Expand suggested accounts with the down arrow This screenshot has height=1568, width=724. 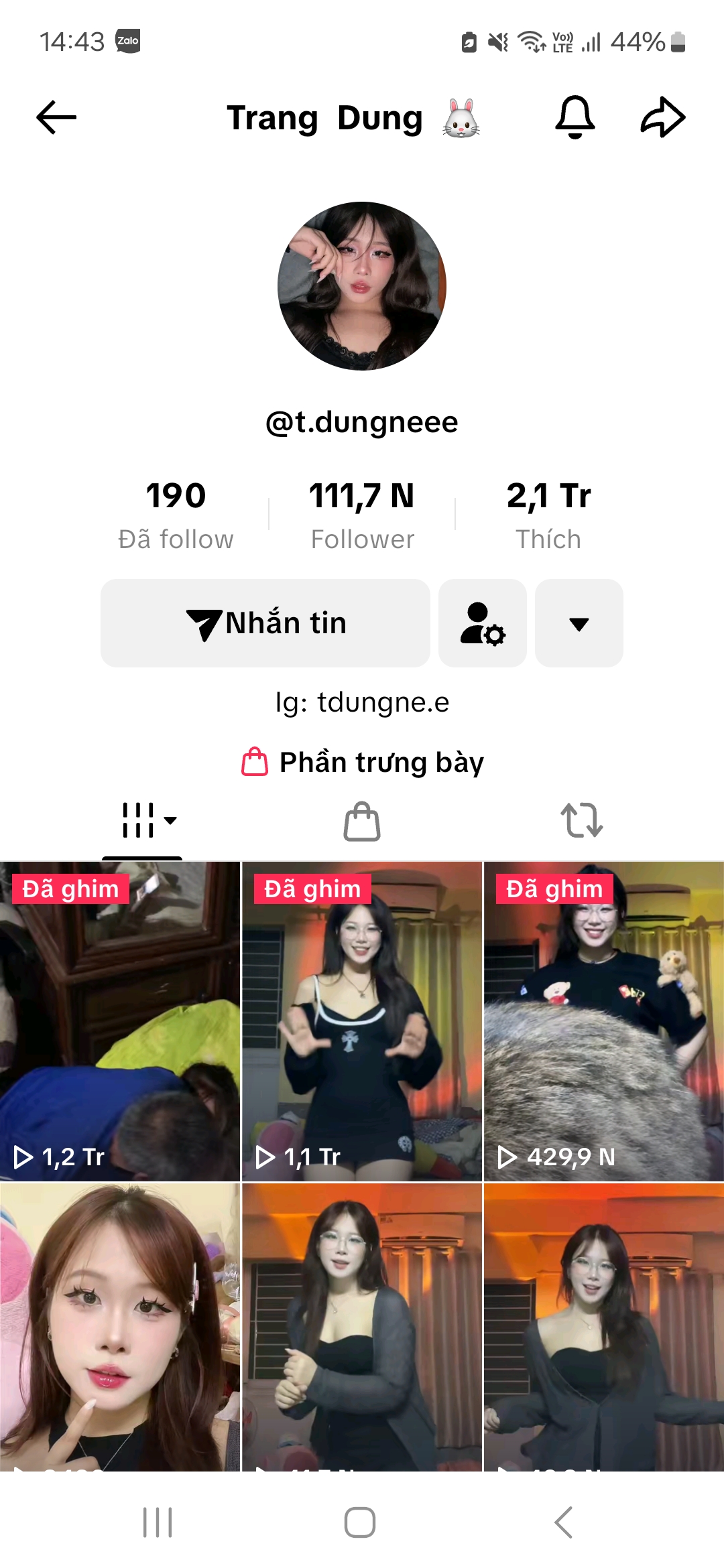tap(579, 623)
